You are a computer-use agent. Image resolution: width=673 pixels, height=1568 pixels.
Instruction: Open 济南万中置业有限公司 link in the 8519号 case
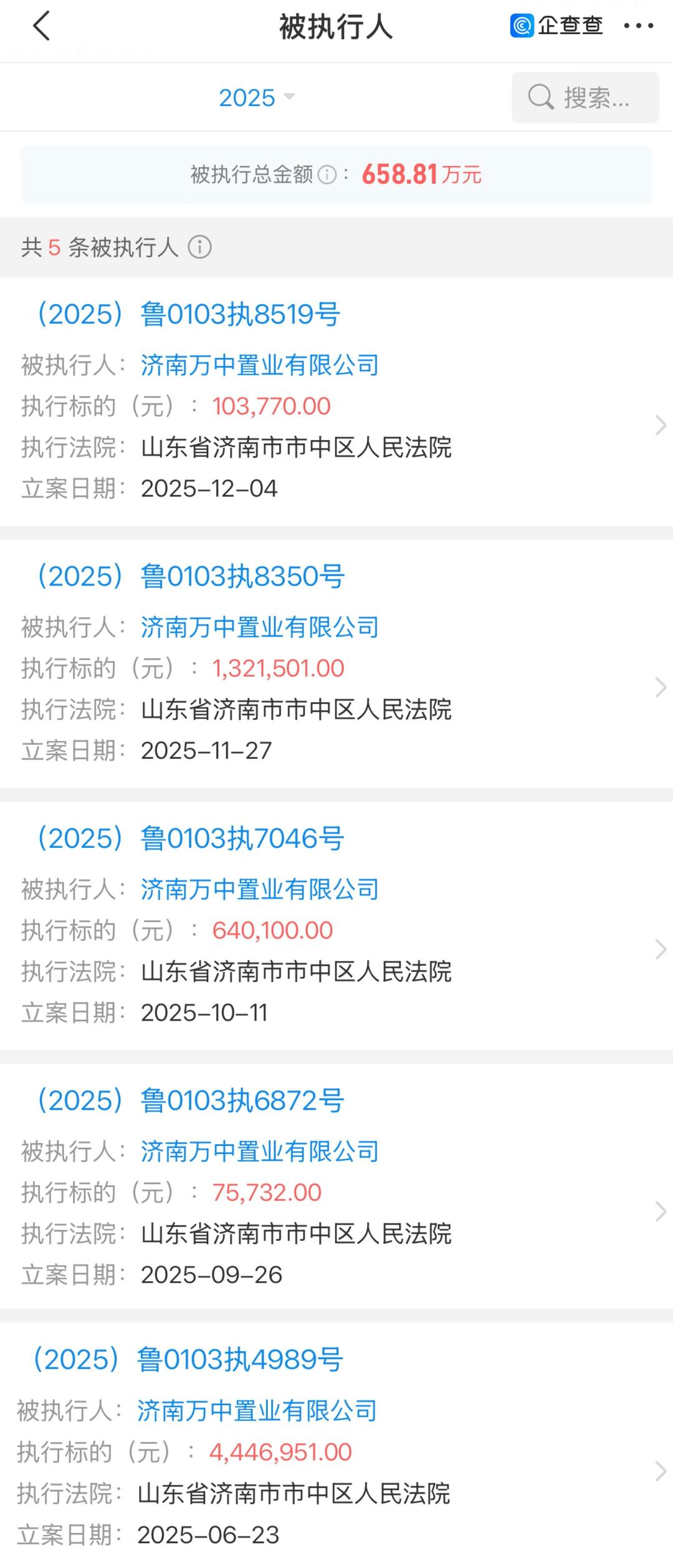tap(260, 365)
